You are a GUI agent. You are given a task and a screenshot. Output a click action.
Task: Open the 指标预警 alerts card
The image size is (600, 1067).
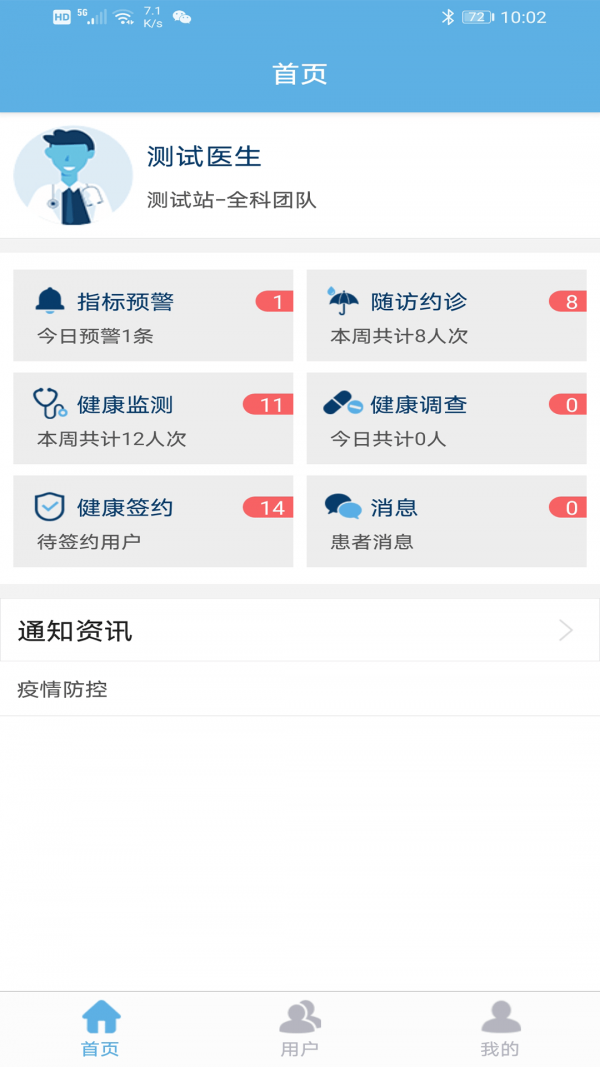click(153, 315)
